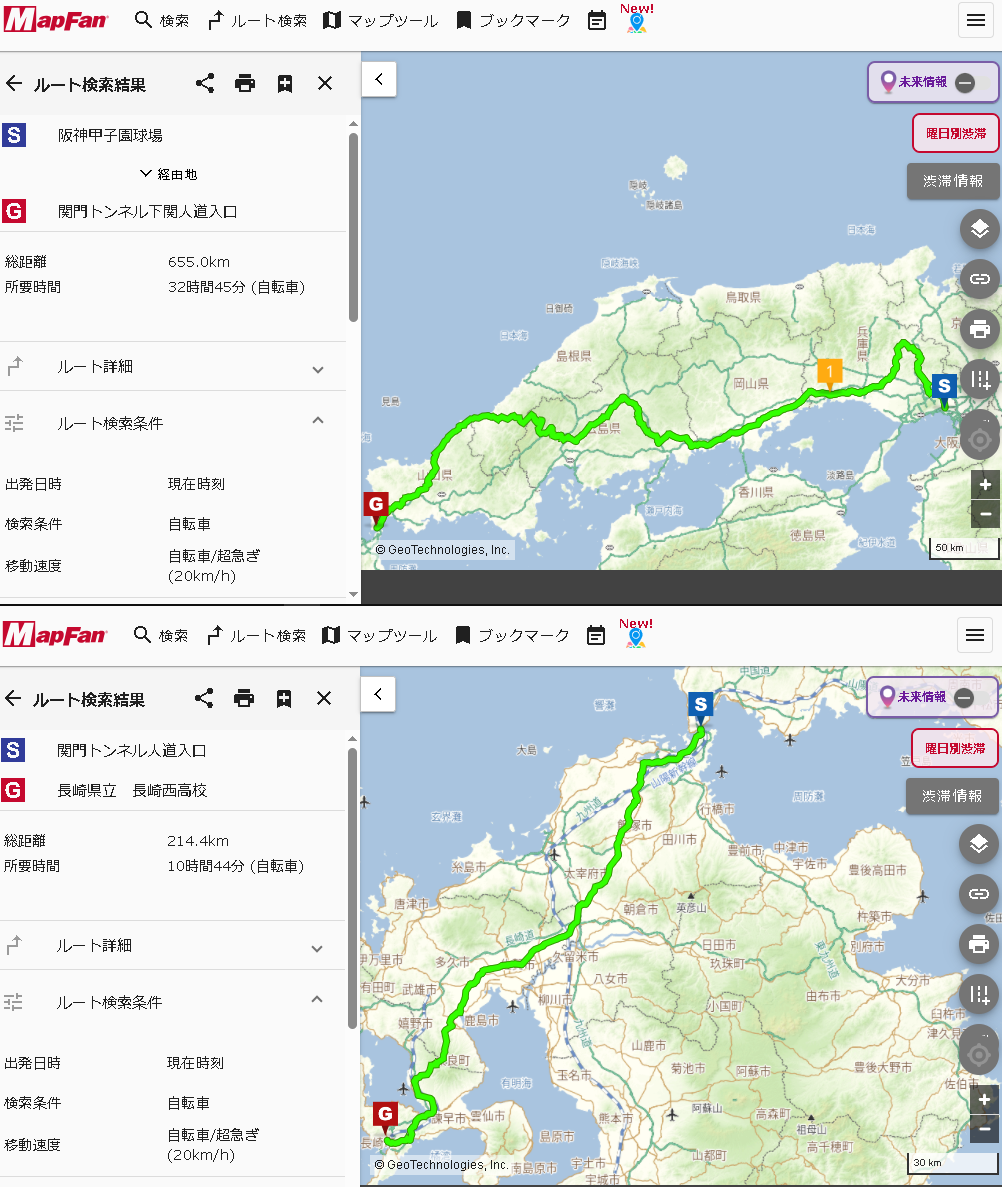The width and height of the screenshot is (1002, 1187).
Task: Collapse ルート検索条件 for the 655.0km route
Action: [x=317, y=422]
